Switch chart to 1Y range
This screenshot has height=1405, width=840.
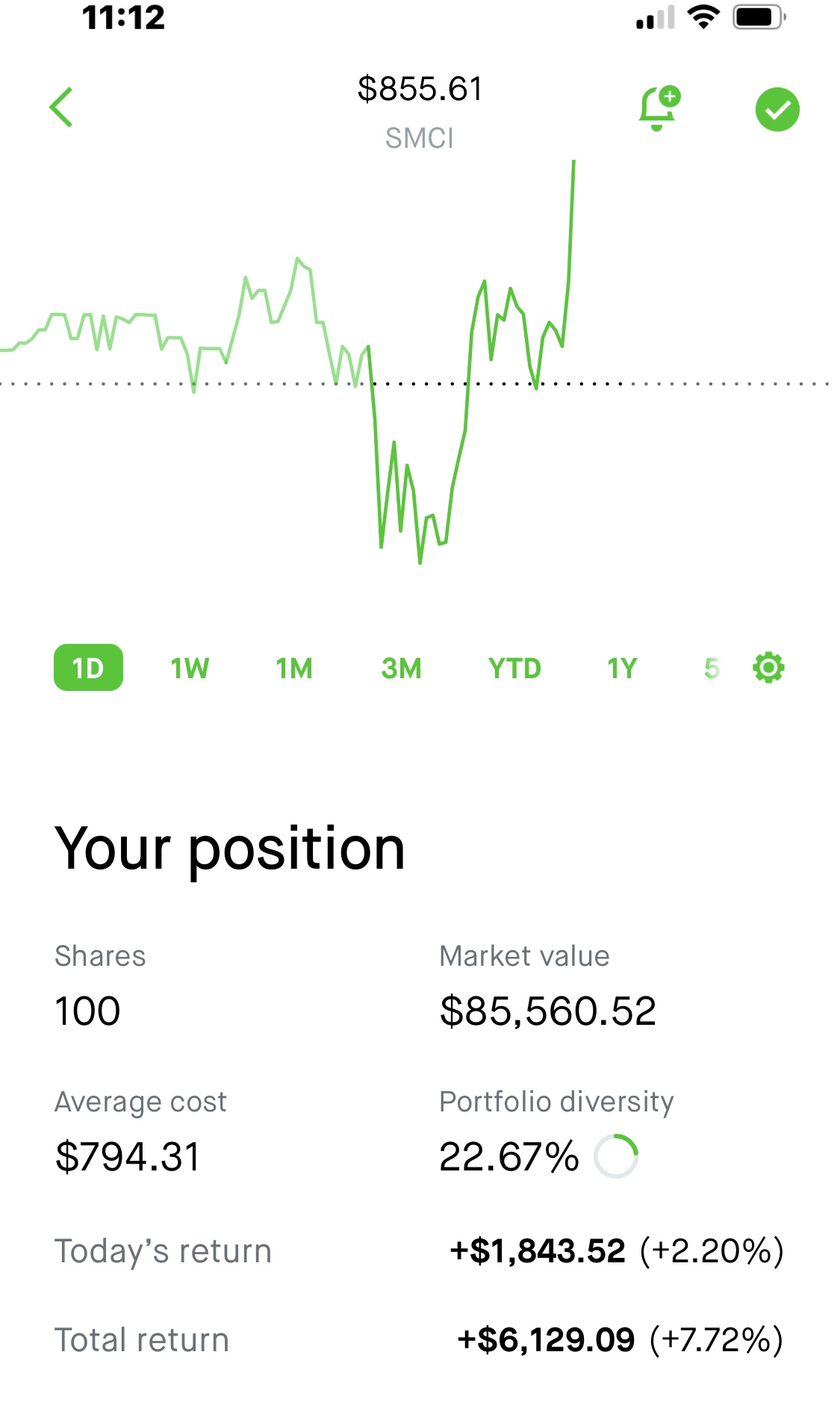click(x=622, y=669)
